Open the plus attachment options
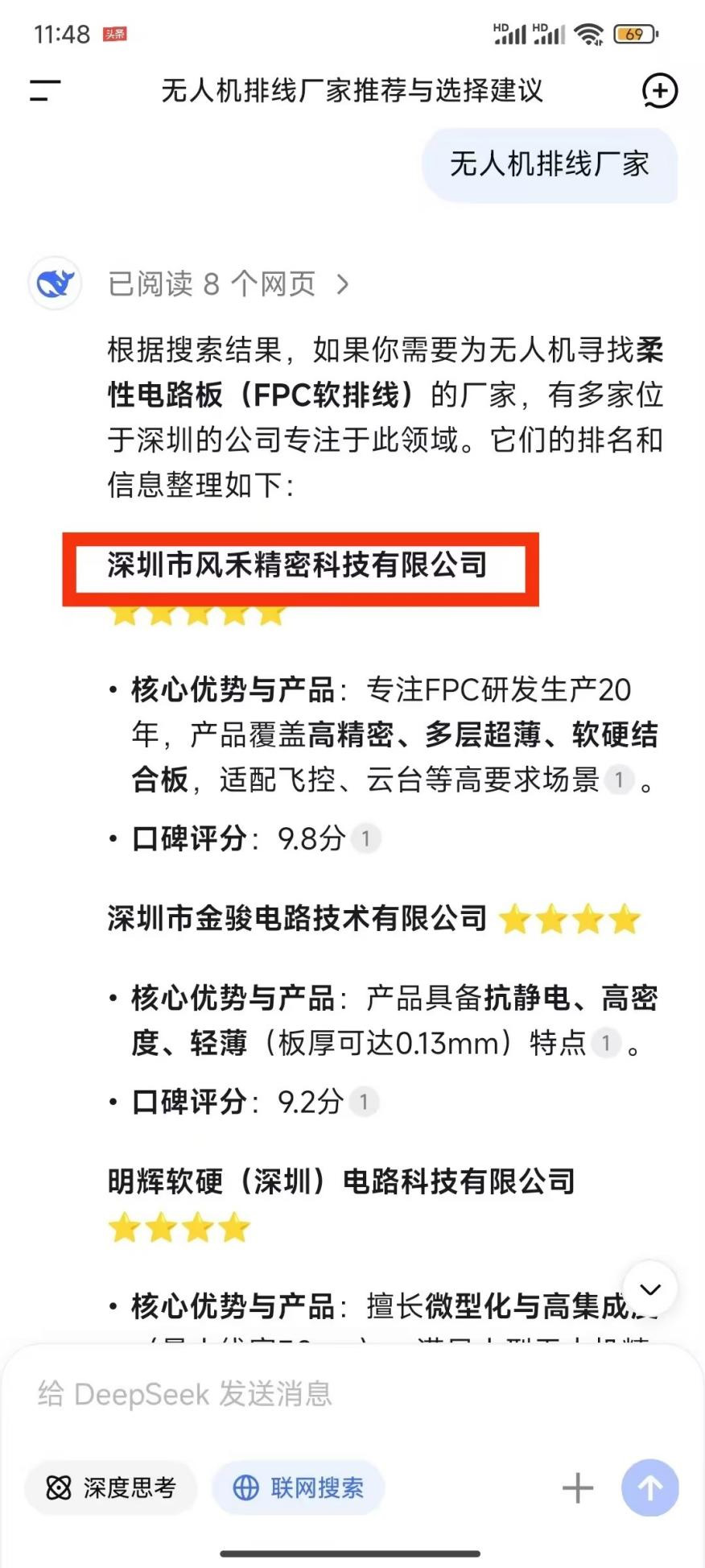The height and width of the screenshot is (1568, 705). [577, 1487]
